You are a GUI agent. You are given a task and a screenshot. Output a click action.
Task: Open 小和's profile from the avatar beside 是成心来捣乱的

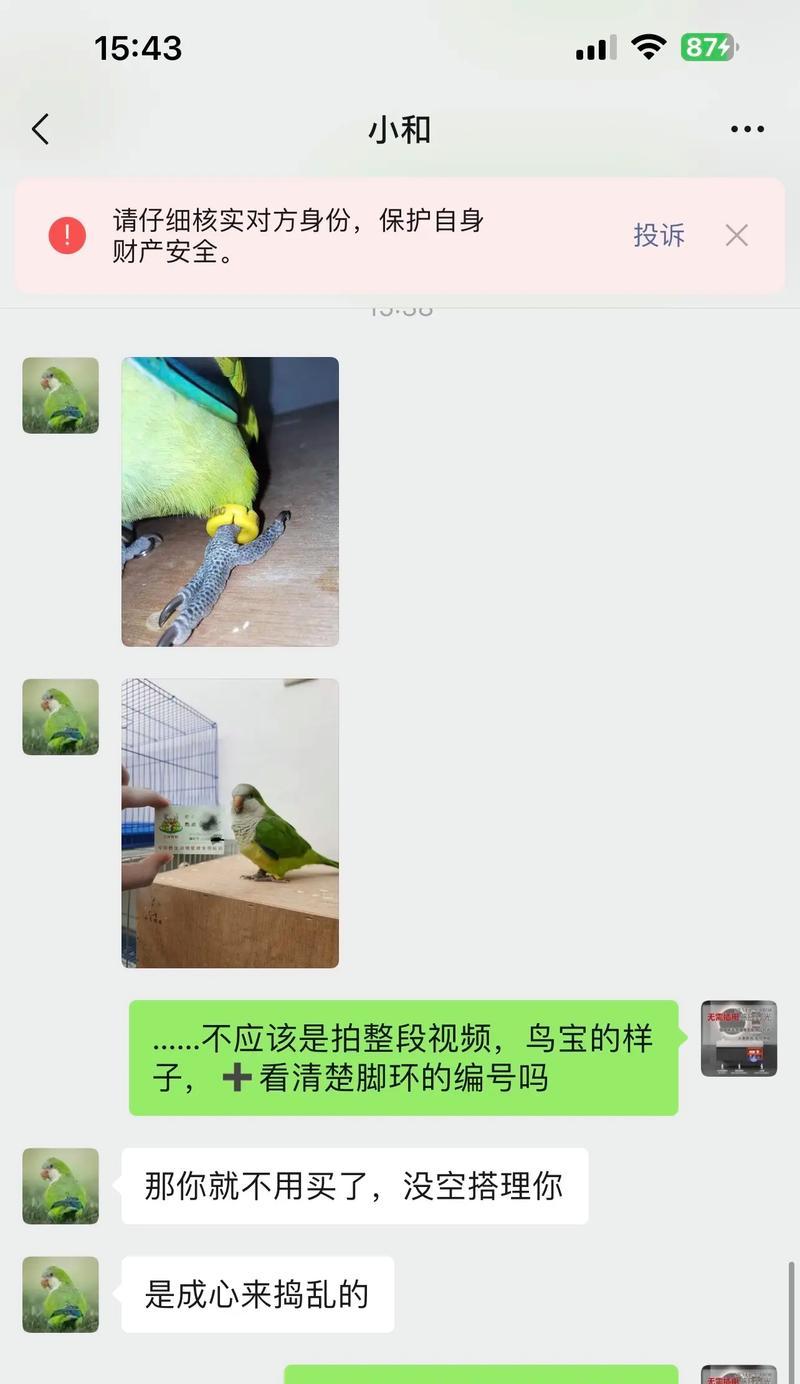pyautogui.click(x=61, y=1294)
